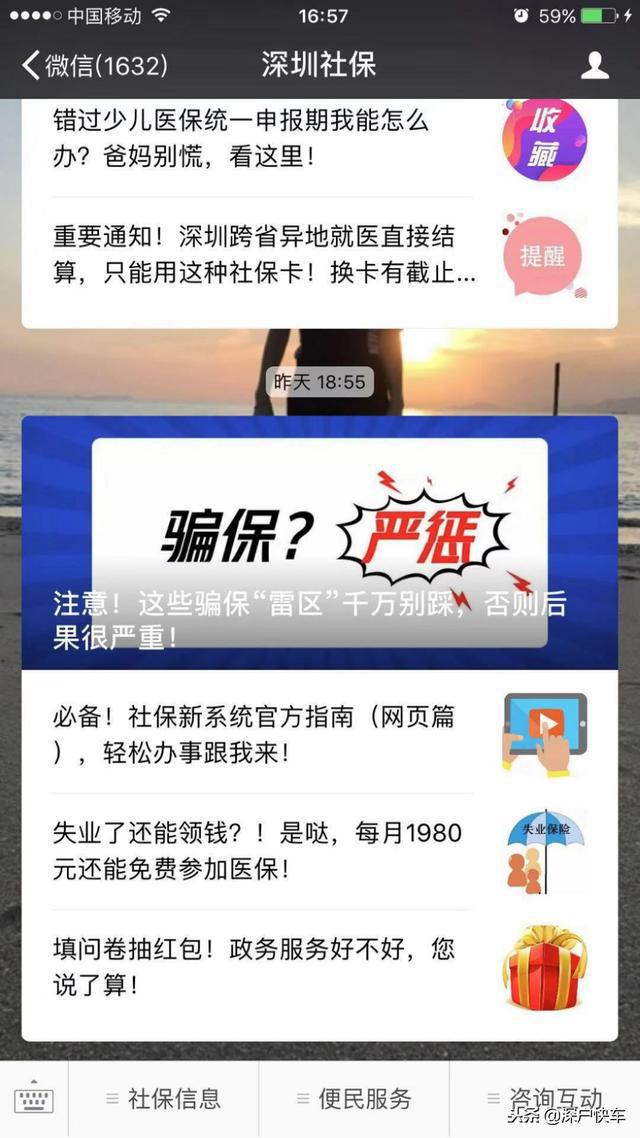Switch to keyboard input mode
The height and width of the screenshot is (1138, 640).
click(34, 1099)
